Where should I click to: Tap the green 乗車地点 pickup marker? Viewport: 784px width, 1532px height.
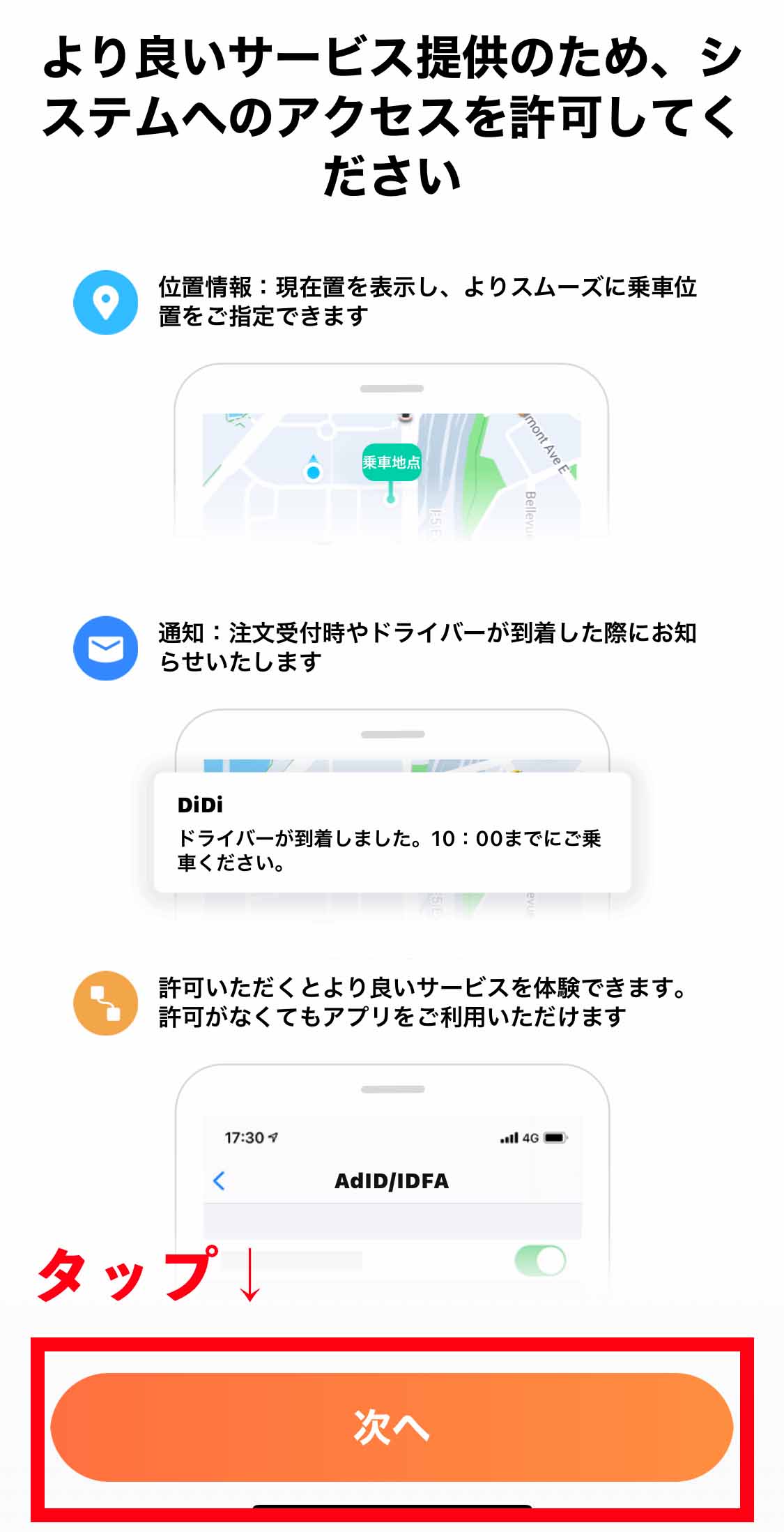[391, 460]
